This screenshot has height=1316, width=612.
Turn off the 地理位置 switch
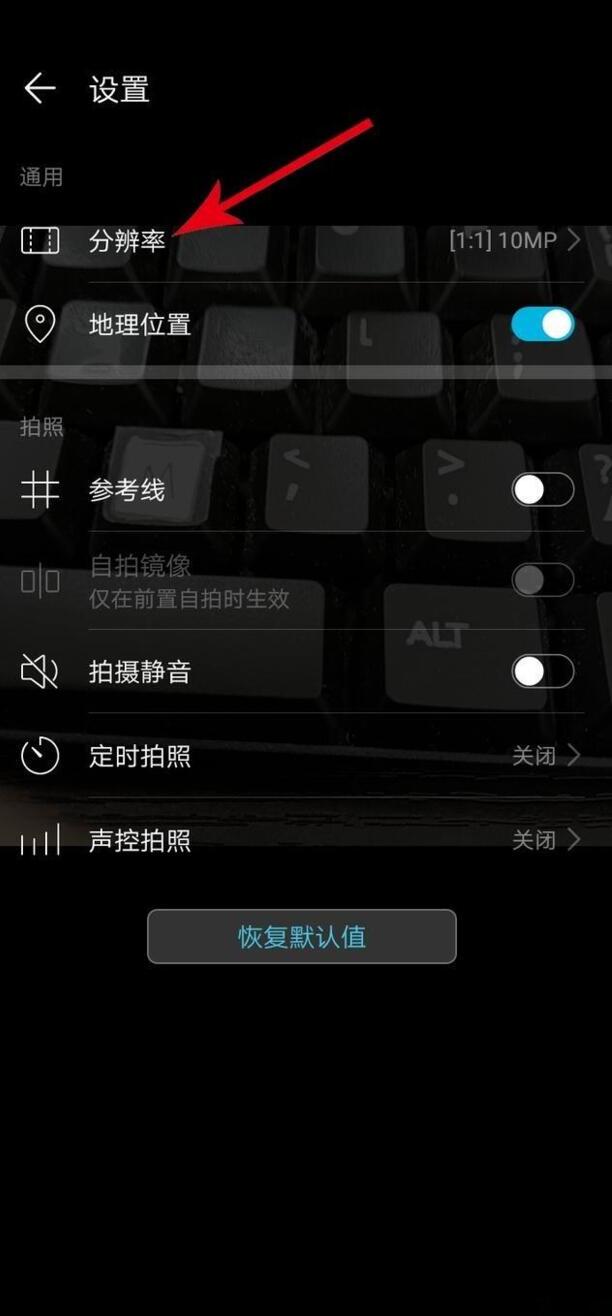click(542, 325)
